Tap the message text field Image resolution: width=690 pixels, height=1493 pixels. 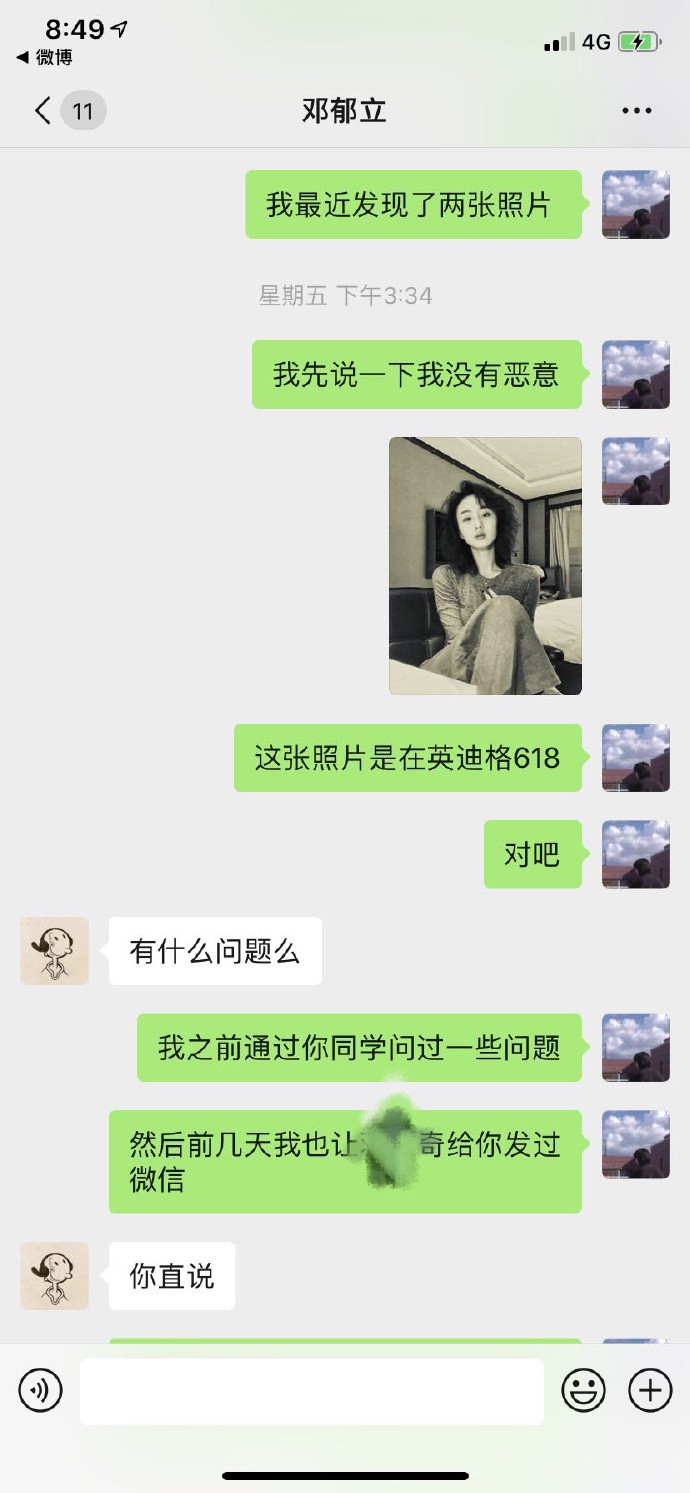pyautogui.click(x=312, y=1390)
